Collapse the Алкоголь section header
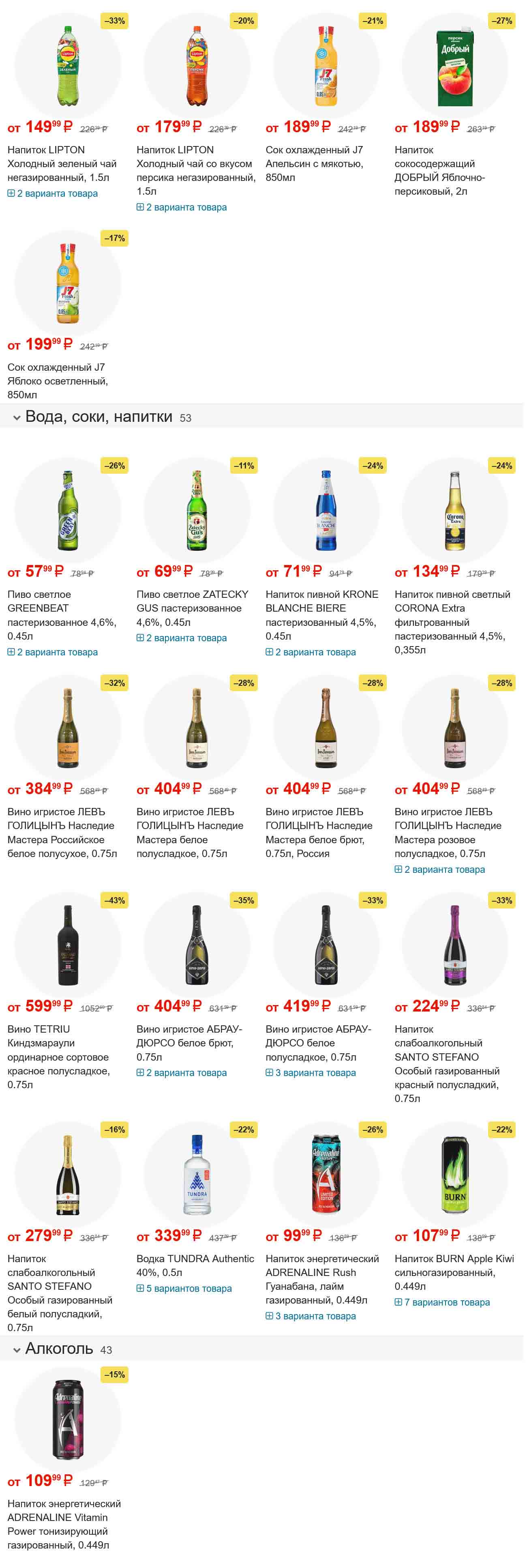Image resolution: width=529 pixels, height=1568 pixels. (x=17, y=1350)
